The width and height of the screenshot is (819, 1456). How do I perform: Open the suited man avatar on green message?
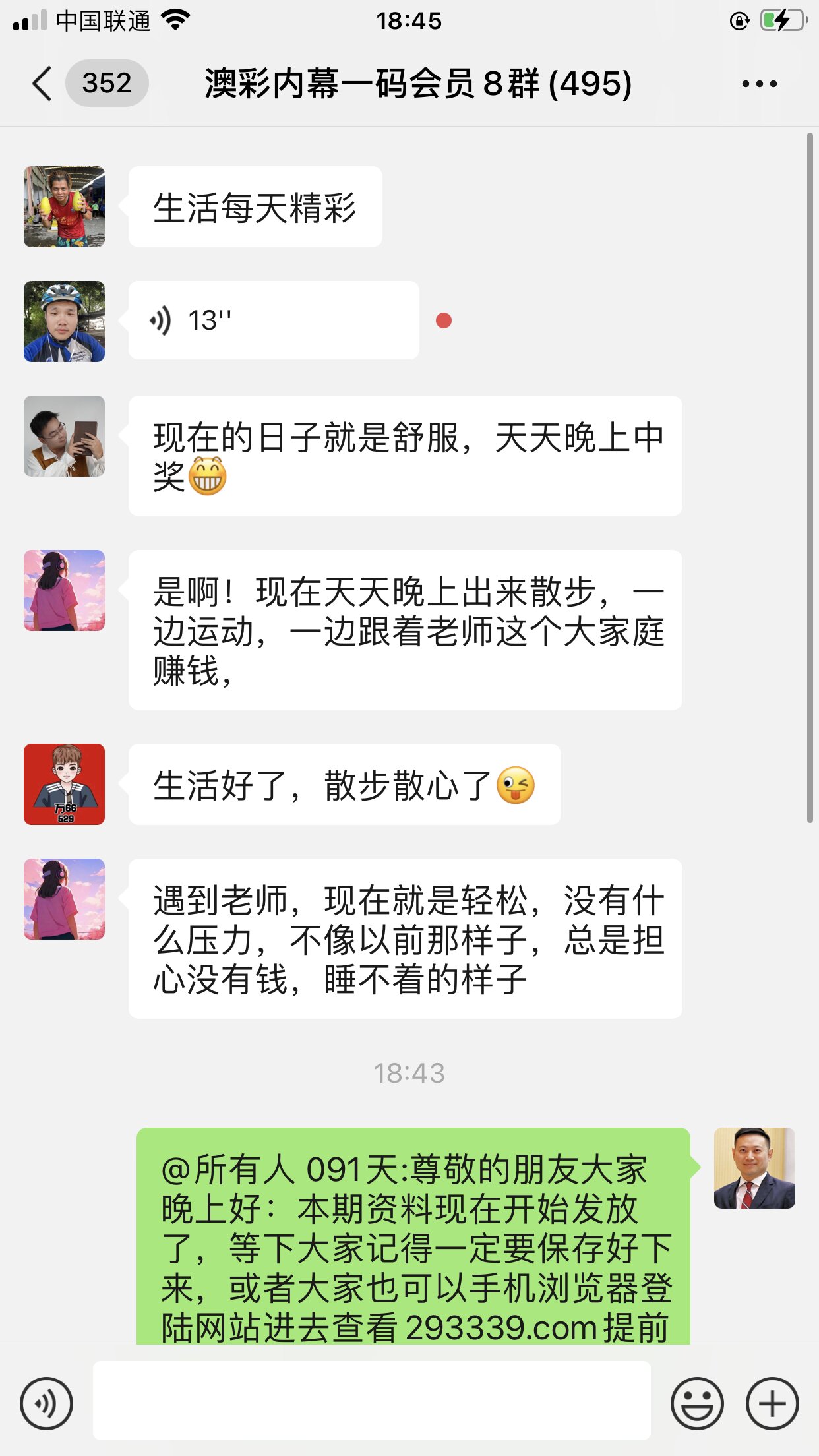pyautogui.click(x=754, y=1168)
